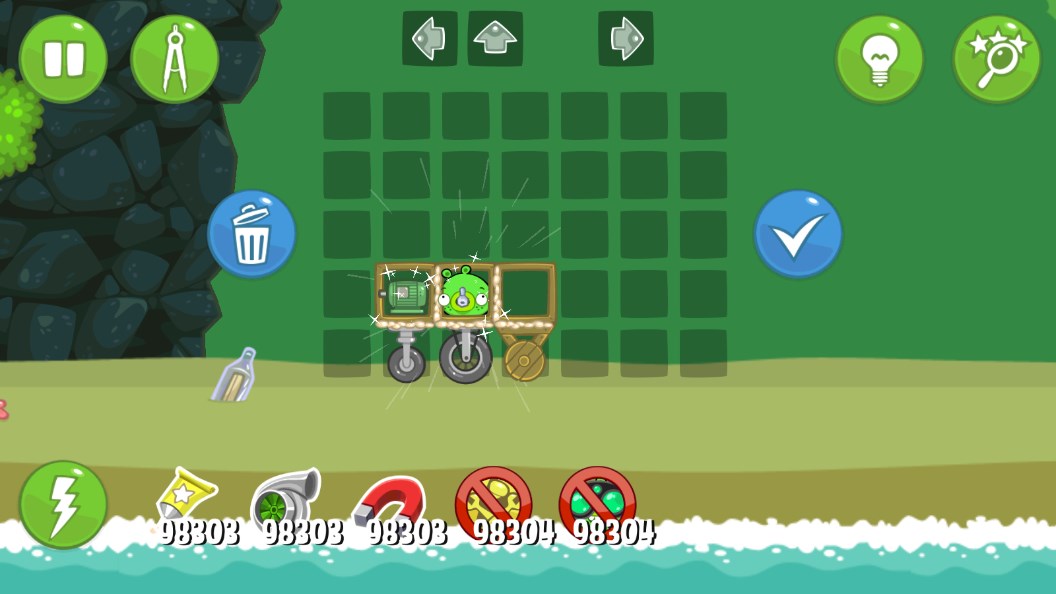Select the green engine part

406,295
